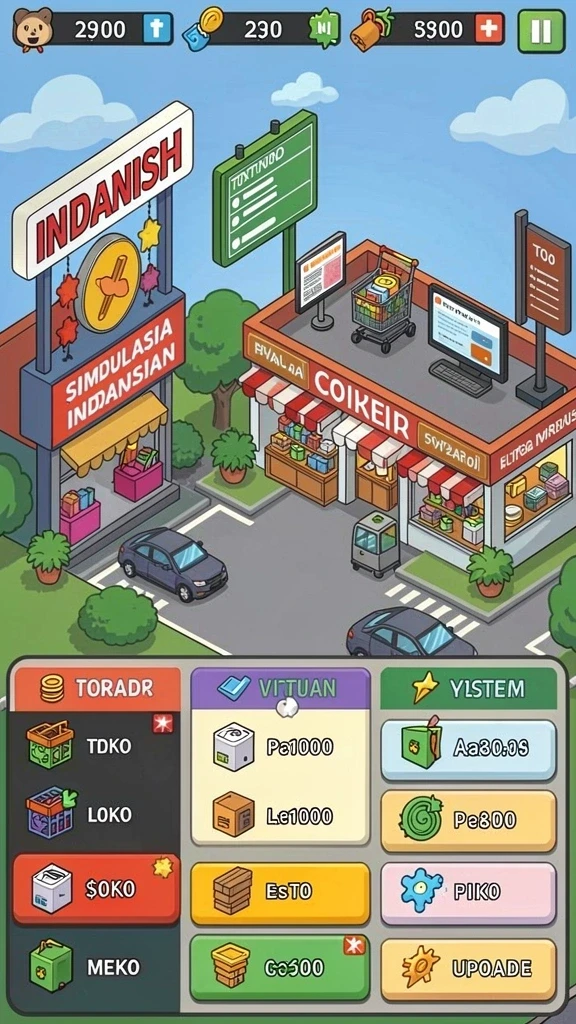Screen dimensions: 576x1024
Task: Tap the yellow EsTO button
Action: [x=280, y=891]
